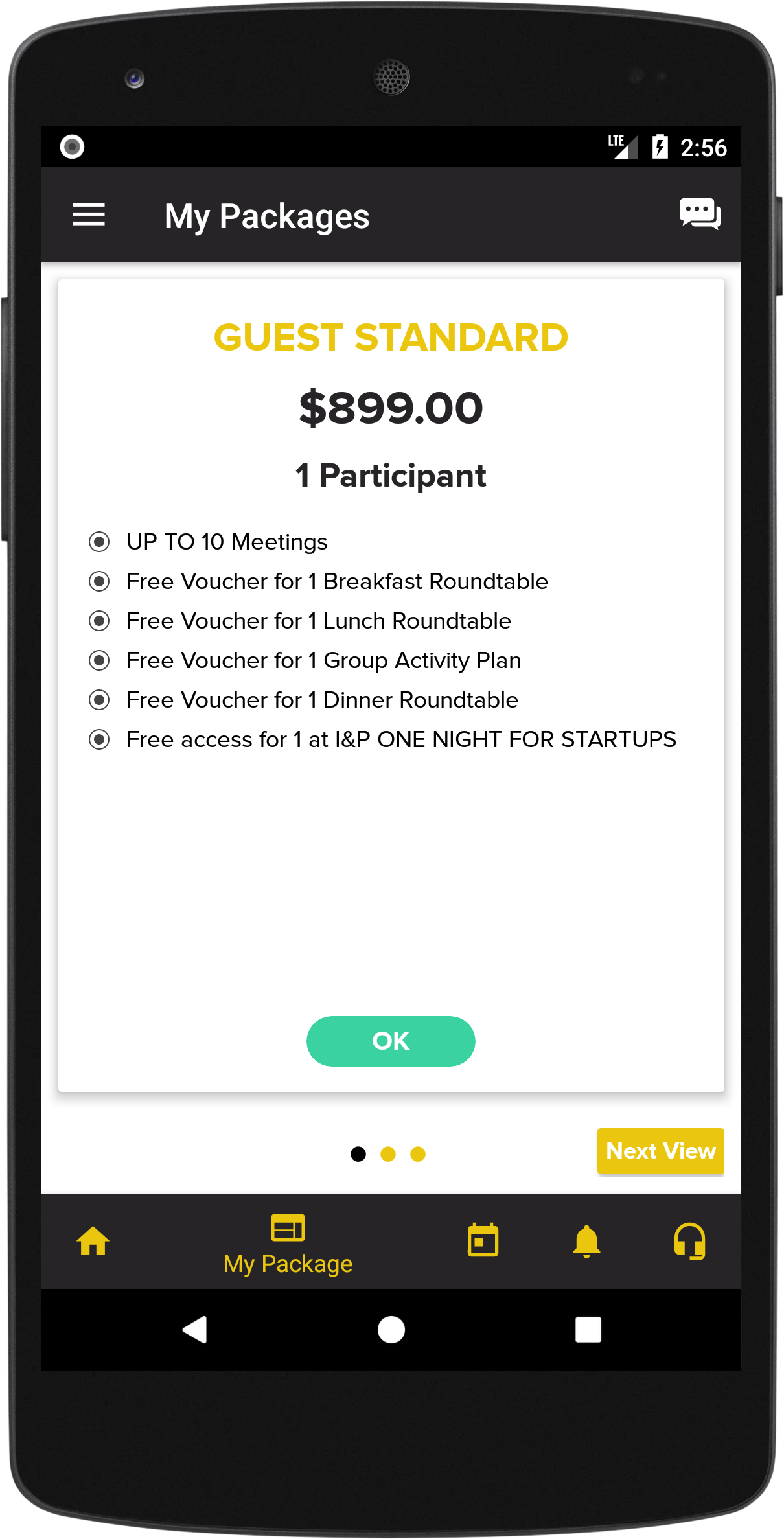
Task: Tap the Android back button
Action: tap(195, 1330)
